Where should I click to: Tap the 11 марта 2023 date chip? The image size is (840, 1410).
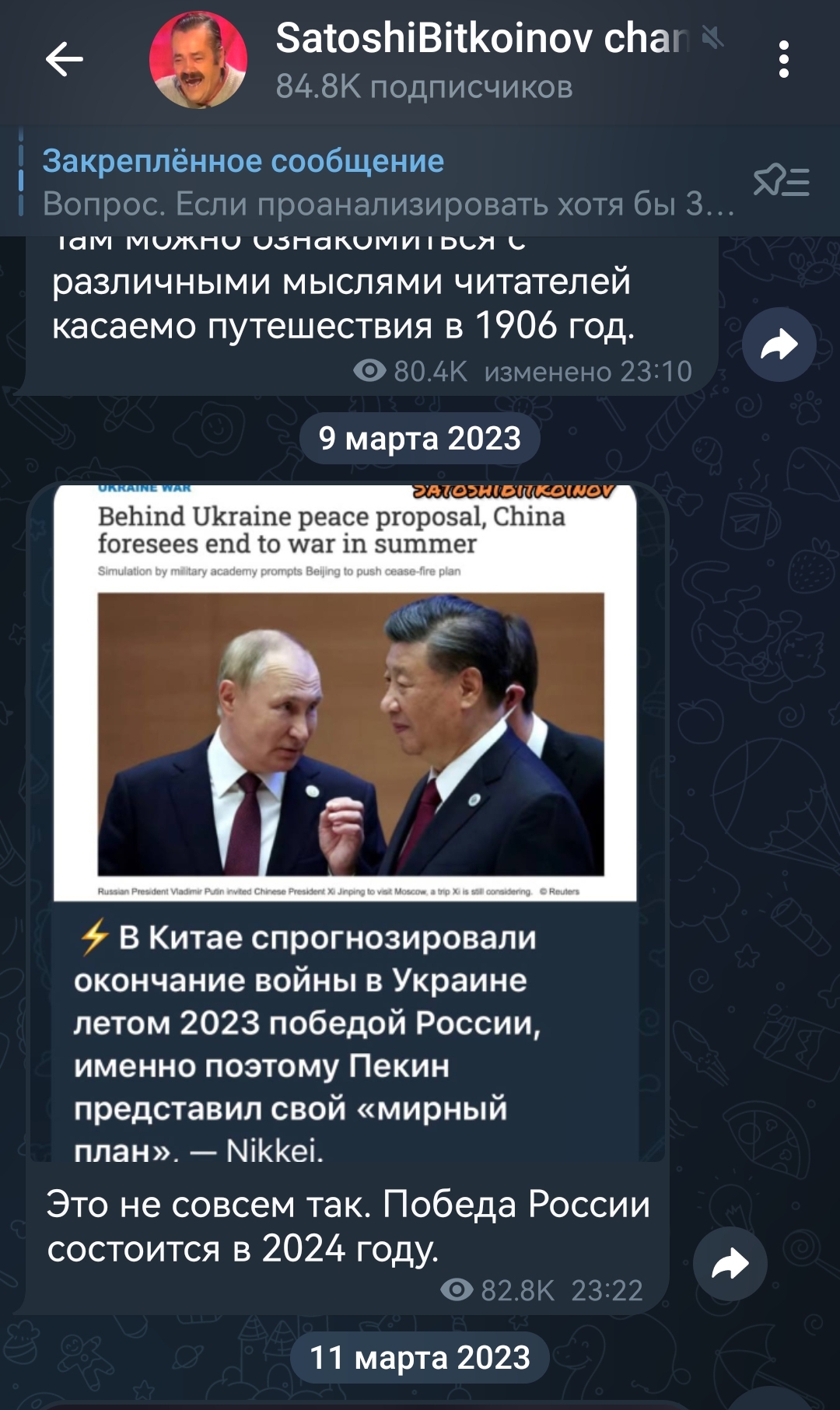[x=420, y=1358]
